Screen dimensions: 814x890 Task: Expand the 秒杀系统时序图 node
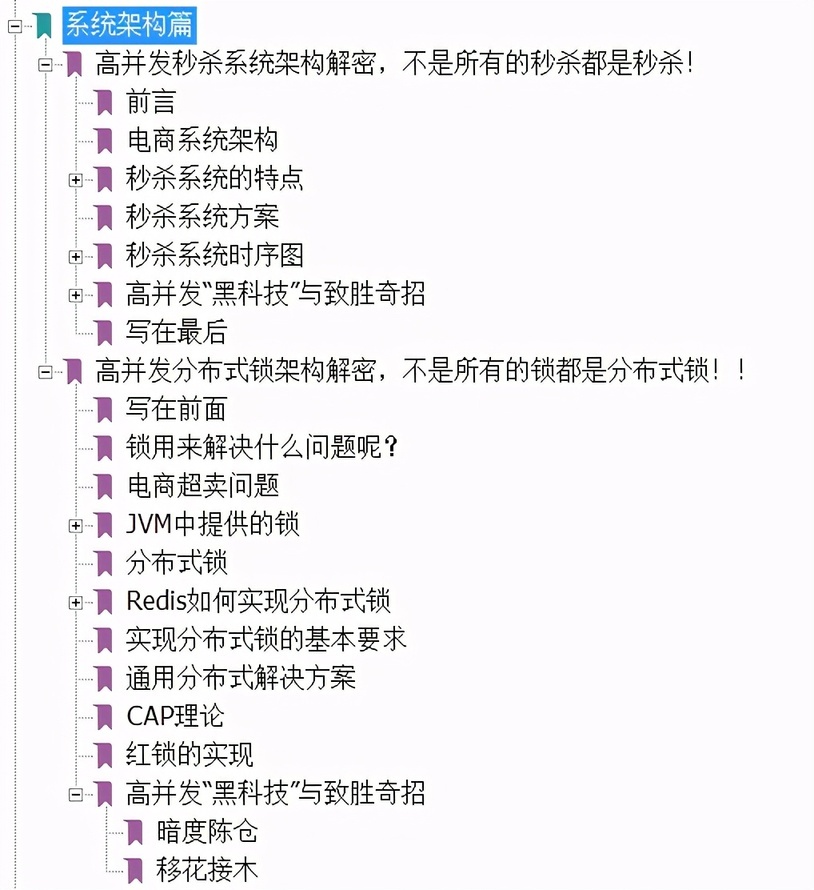pos(75,256)
